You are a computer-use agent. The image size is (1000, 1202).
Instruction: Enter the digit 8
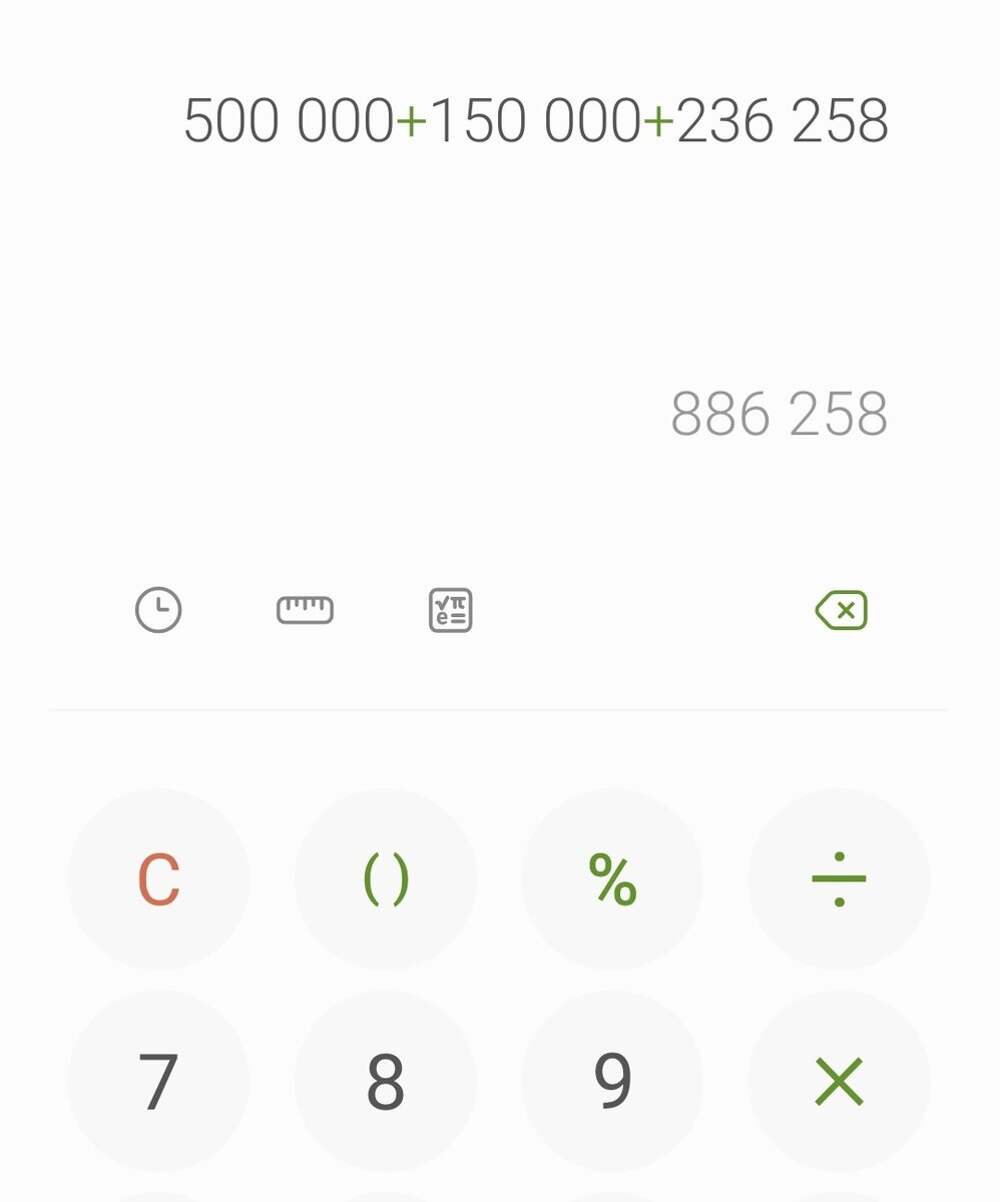click(385, 1082)
